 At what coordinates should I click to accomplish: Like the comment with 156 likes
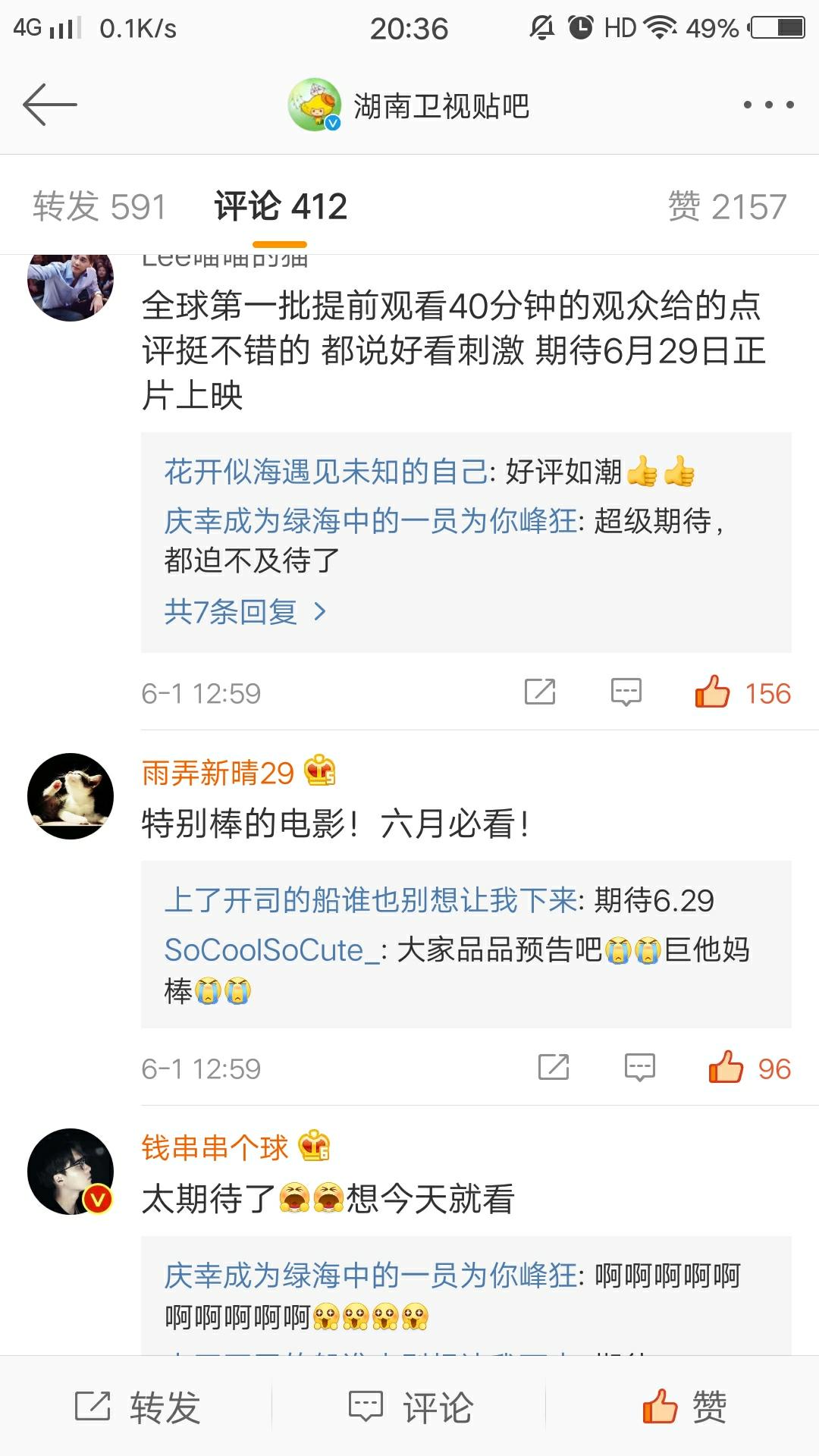point(742,692)
